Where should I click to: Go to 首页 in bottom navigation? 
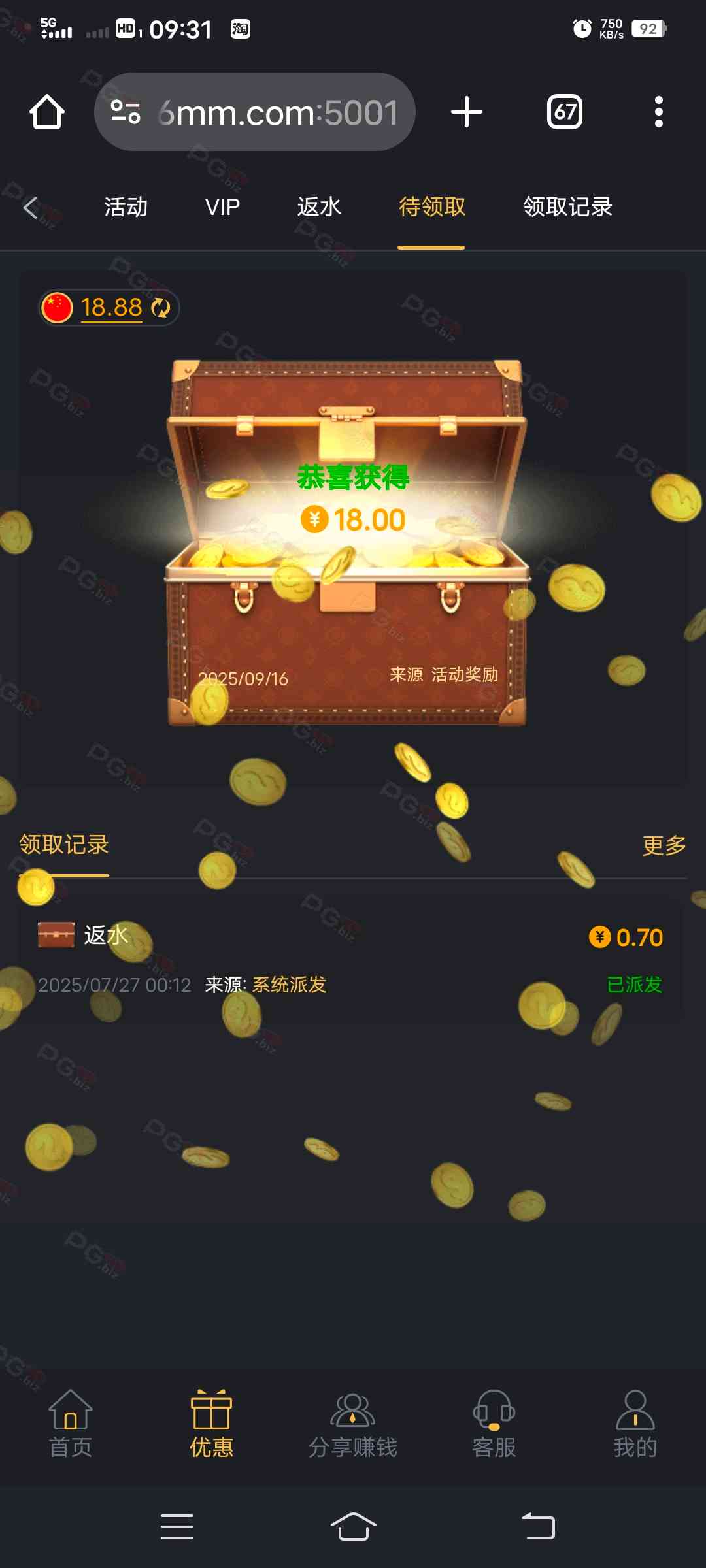click(x=71, y=1424)
